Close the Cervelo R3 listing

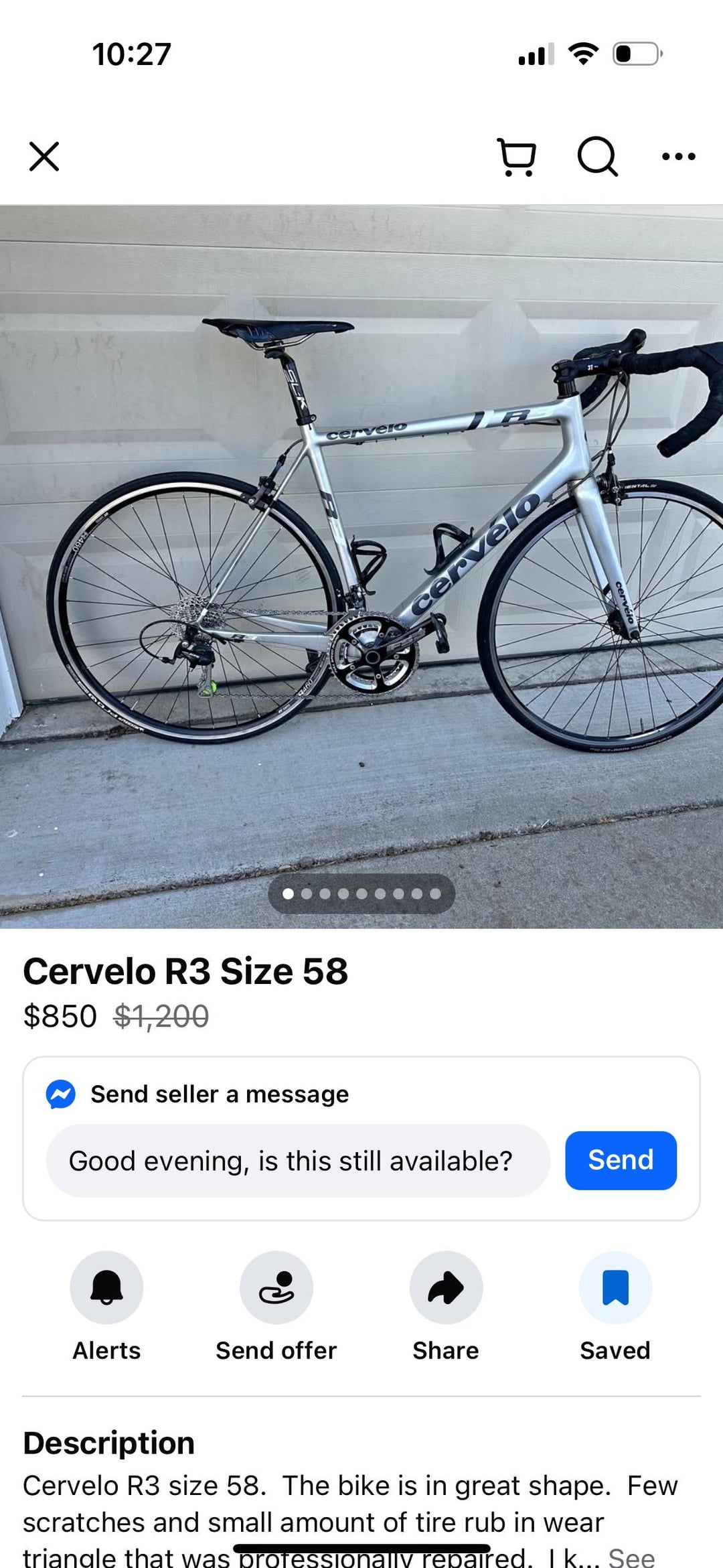click(44, 157)
